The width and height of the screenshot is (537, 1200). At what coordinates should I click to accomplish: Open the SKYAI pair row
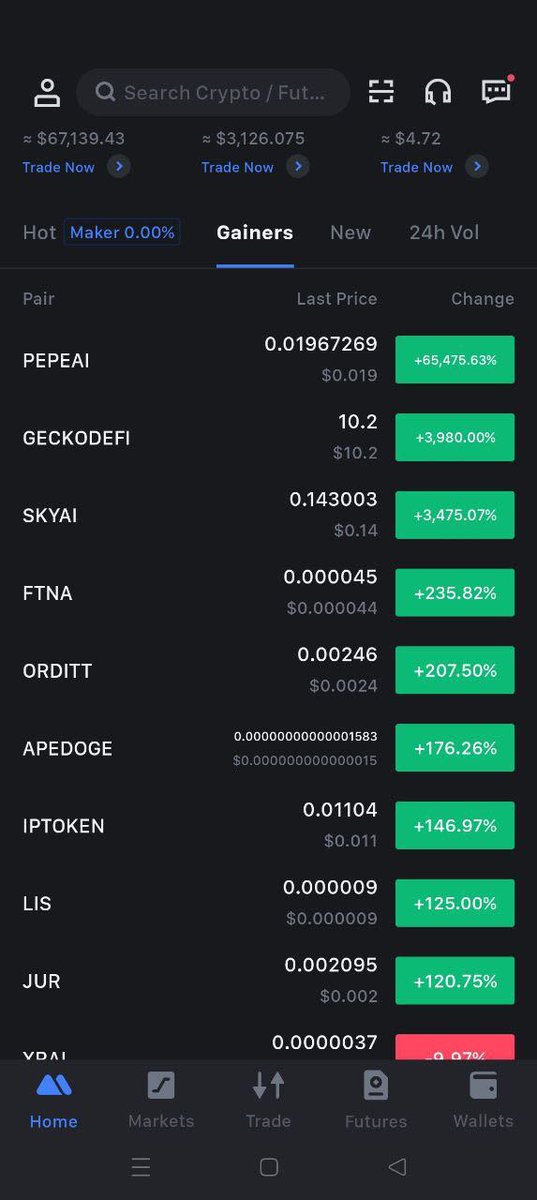[268, 515]
